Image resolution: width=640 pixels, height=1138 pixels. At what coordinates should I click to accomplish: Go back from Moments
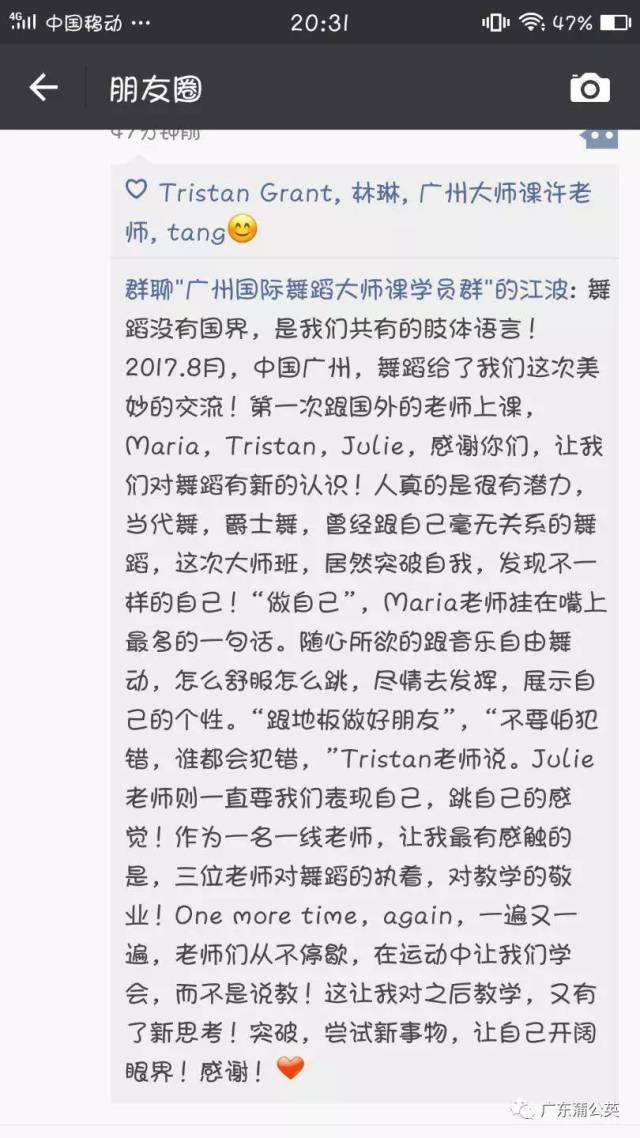pos(43,88)
